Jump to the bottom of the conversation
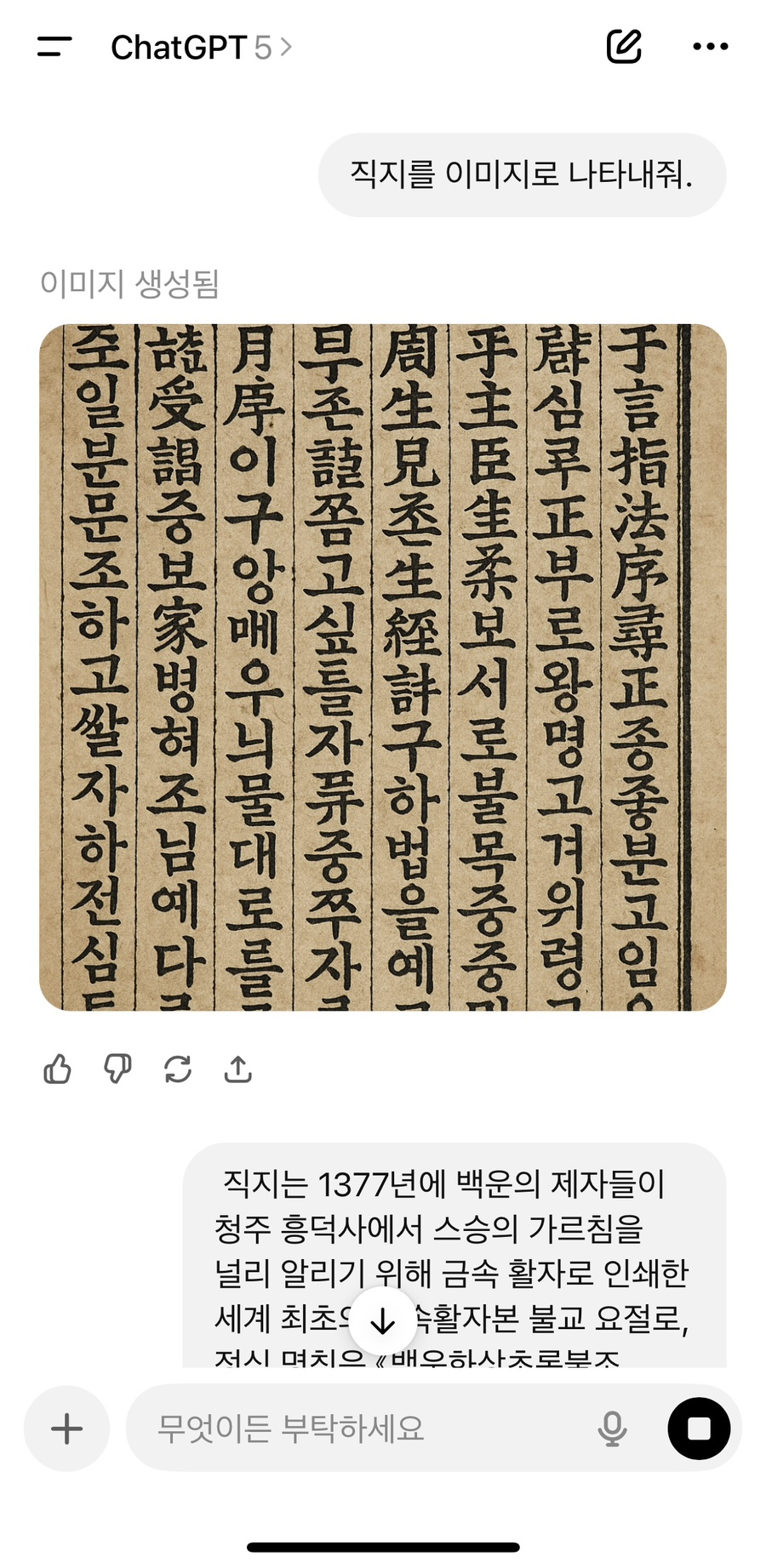Image resolution: width=766 pixels, height=1568 pixels. coord(383,1320)
